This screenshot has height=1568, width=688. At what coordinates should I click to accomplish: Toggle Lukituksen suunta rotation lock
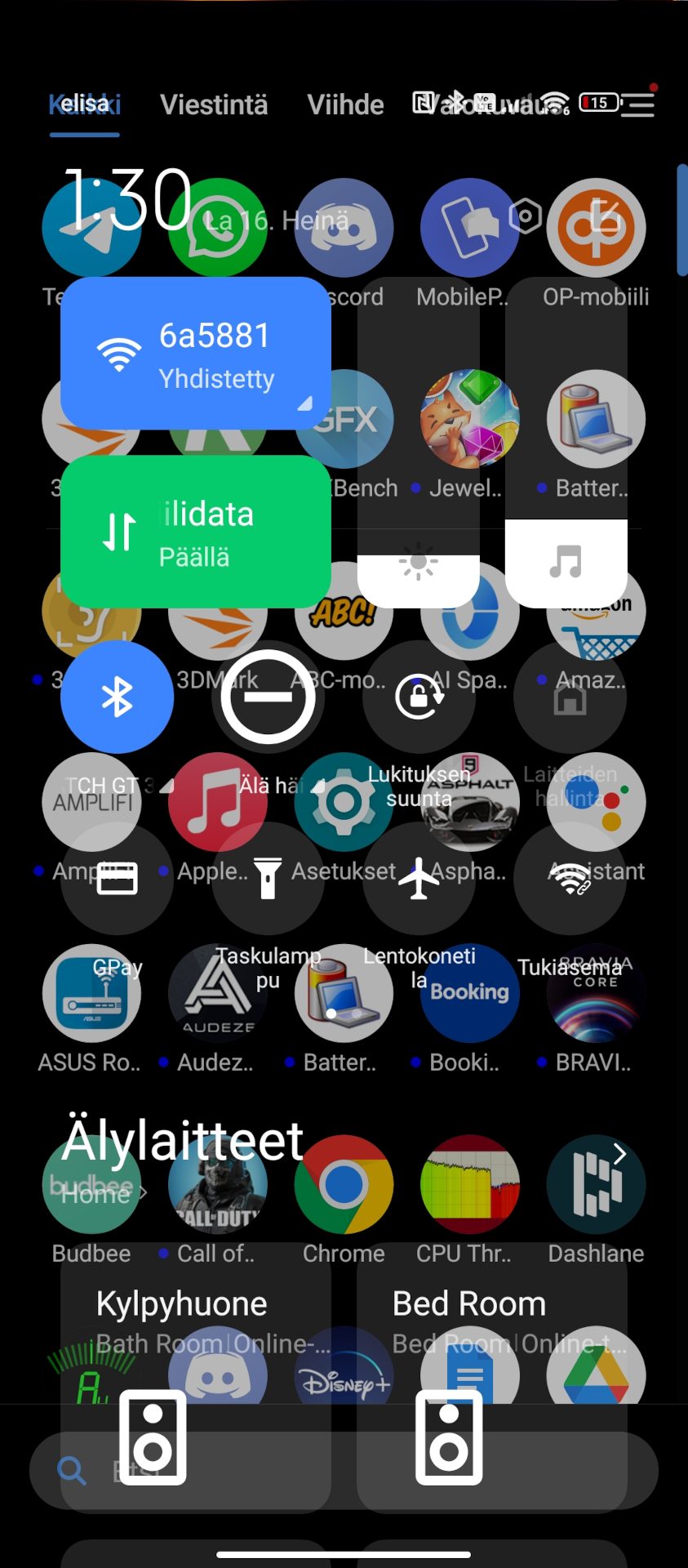419,697
